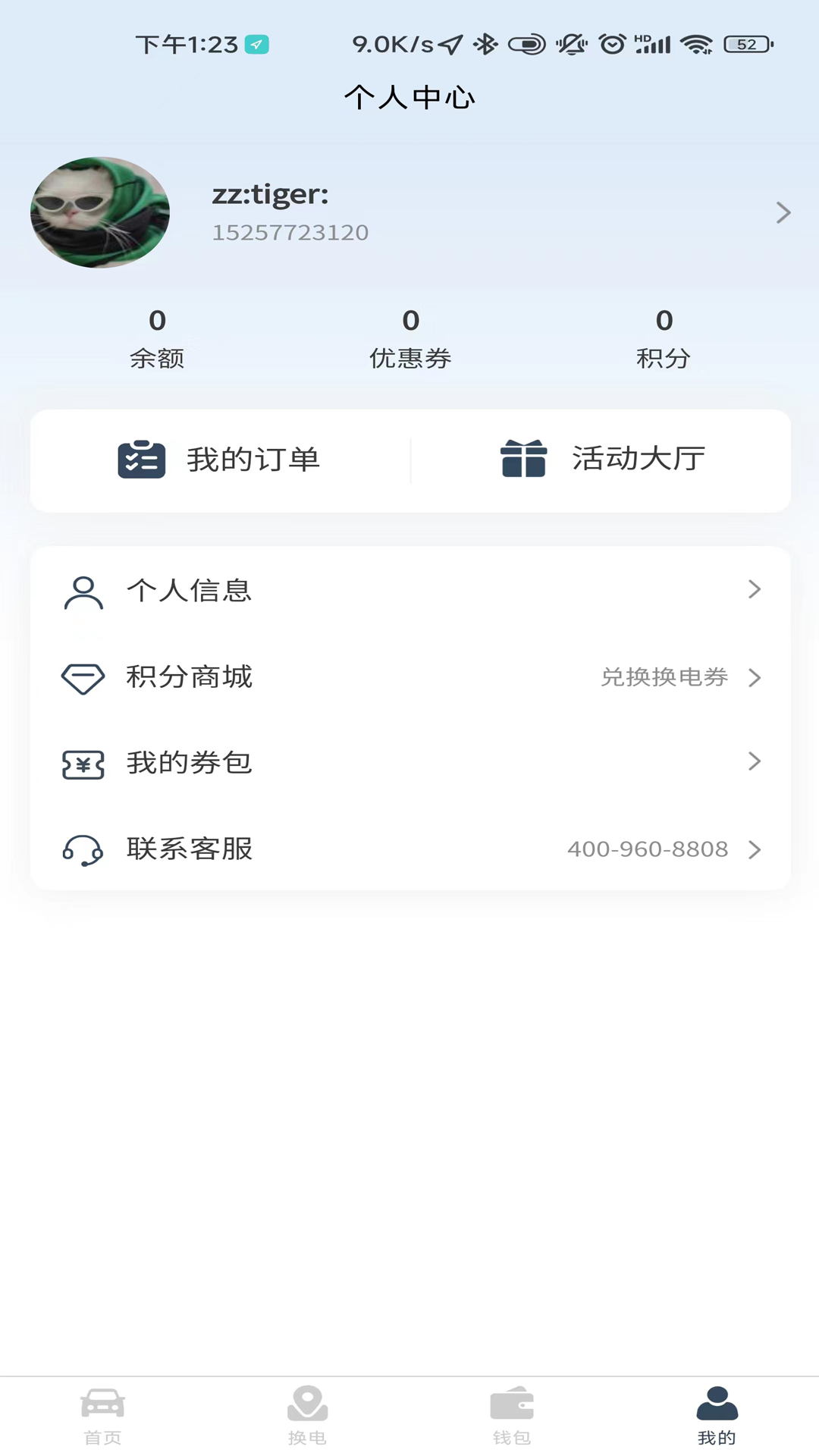Open 我的订单 via the order list icon
The width and height of the screenshot is (819, 1456).
[141, 459]
